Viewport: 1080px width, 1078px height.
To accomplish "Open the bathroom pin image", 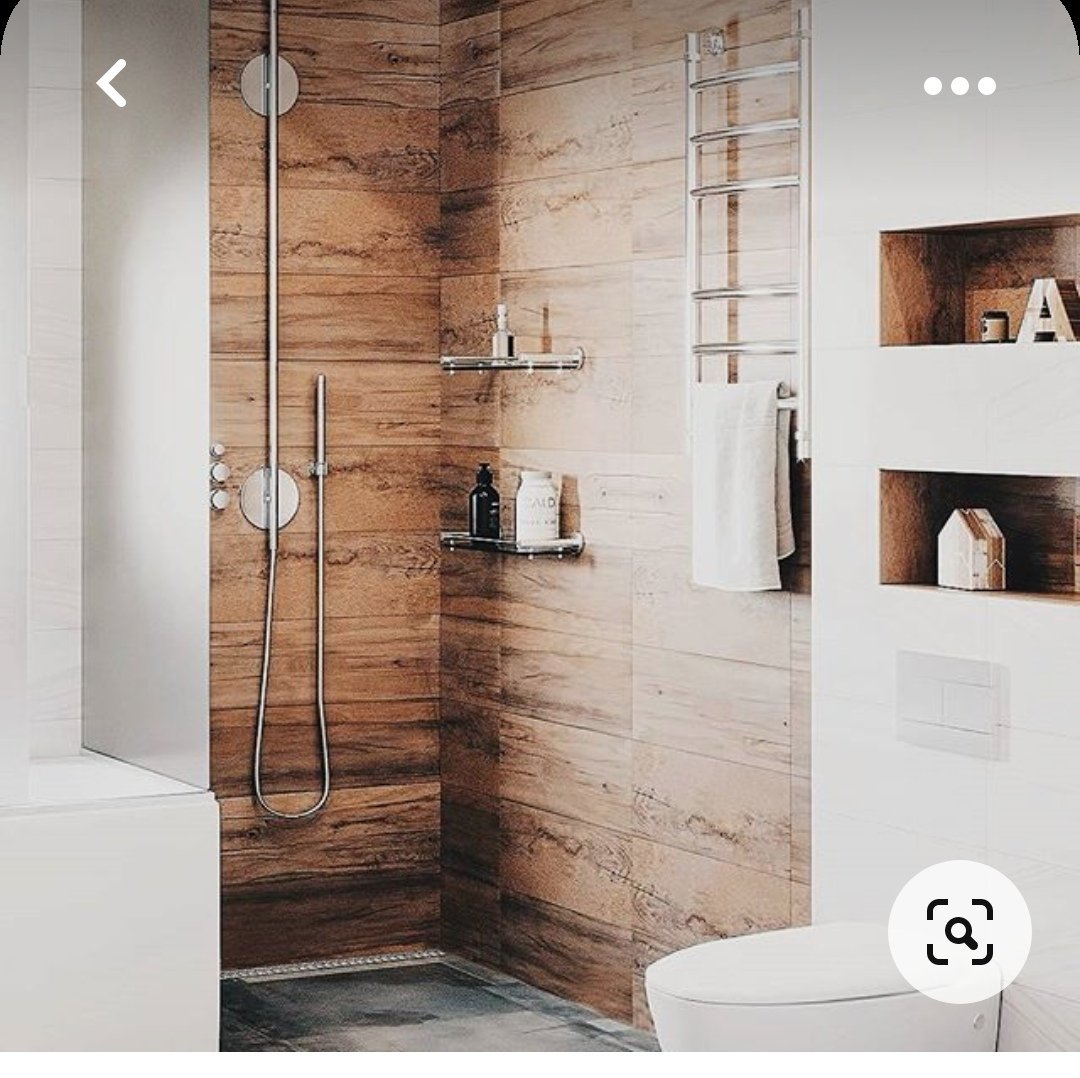I will 540,526.
